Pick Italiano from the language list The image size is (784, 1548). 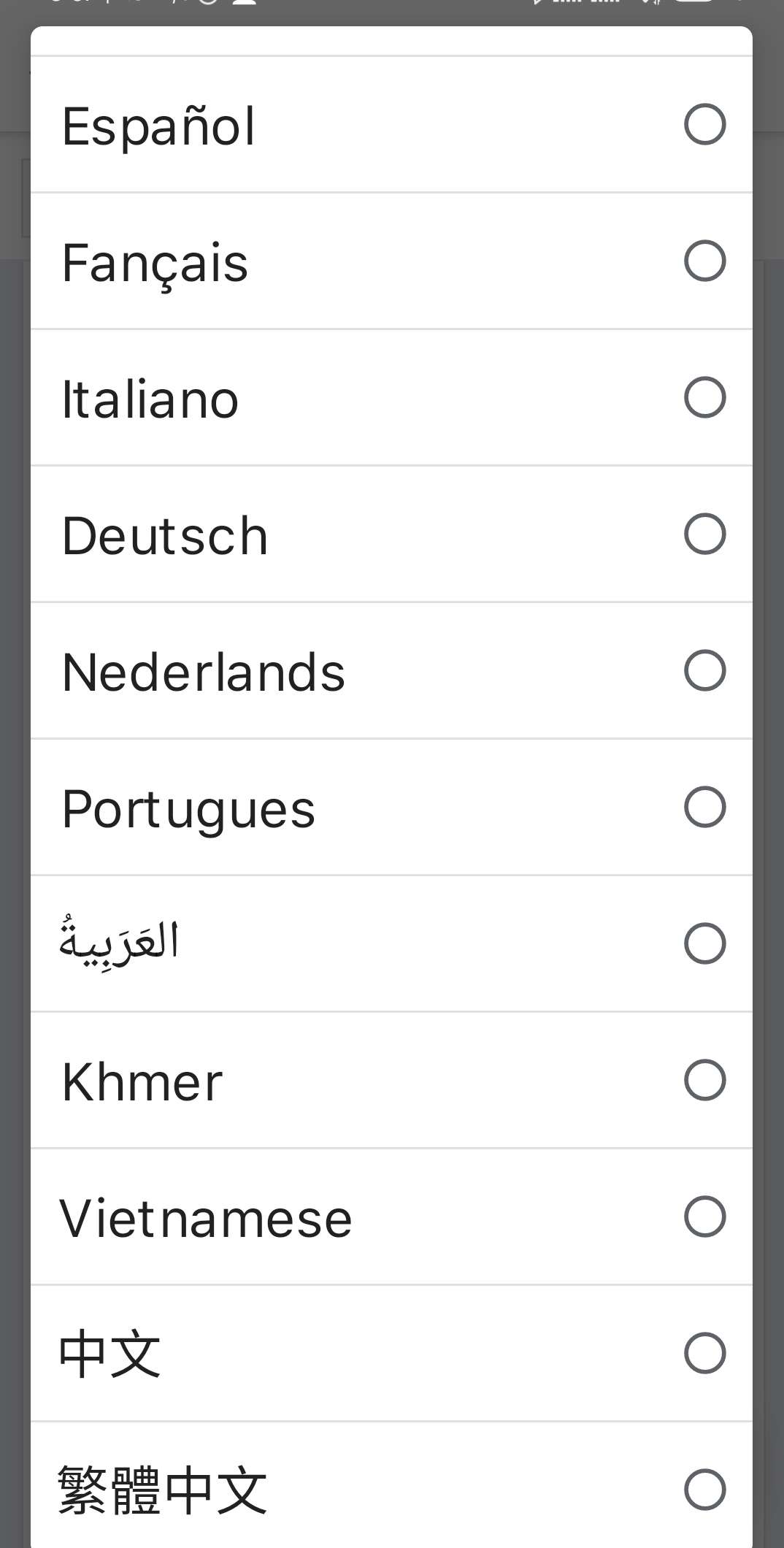pyautogui.click(x=391, y=398)
